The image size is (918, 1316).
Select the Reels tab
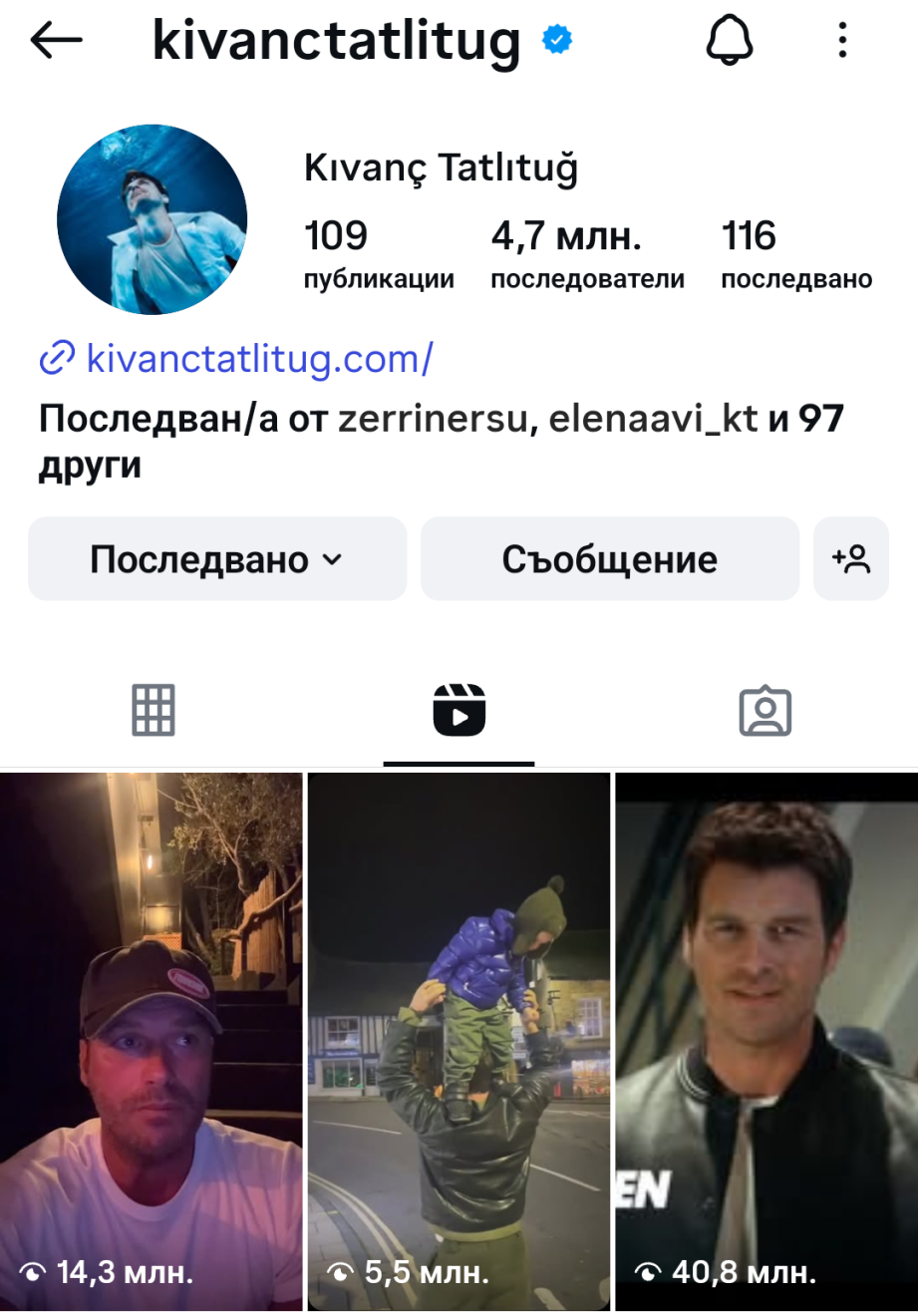click(x=459, y=711)
